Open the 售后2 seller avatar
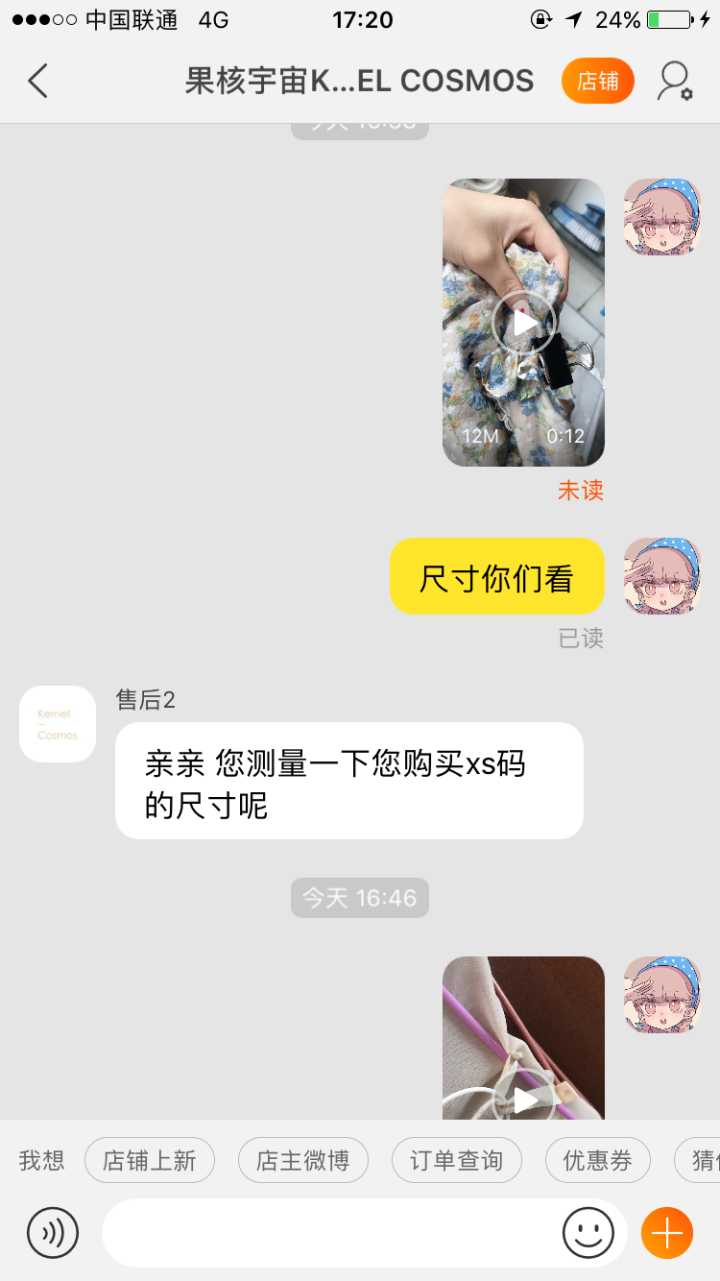 (57, 724)
